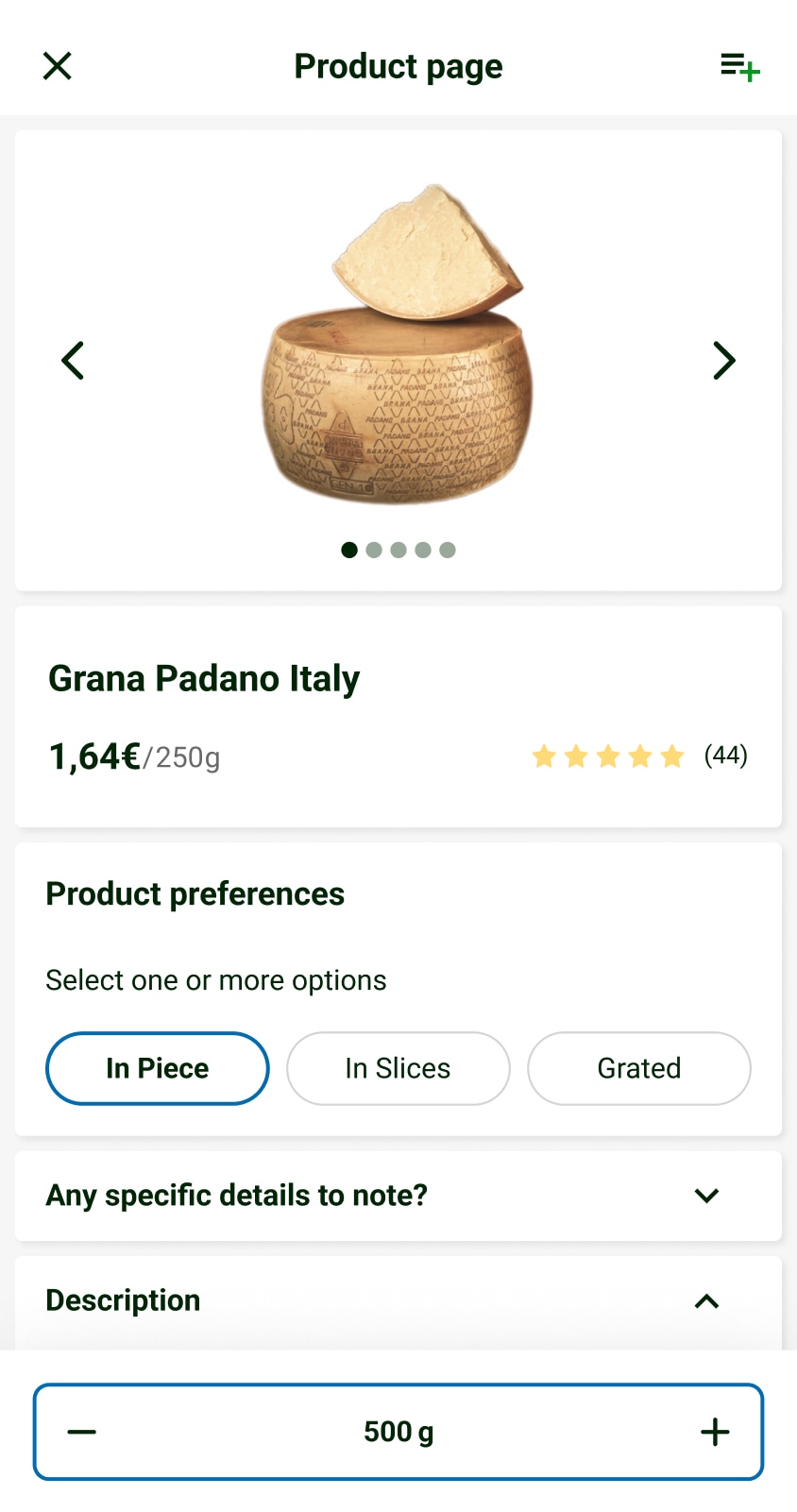This screenshot has height=1512, width=797.
Task: Increase the quantity with the plus icon
Action: coord(715,1431)
